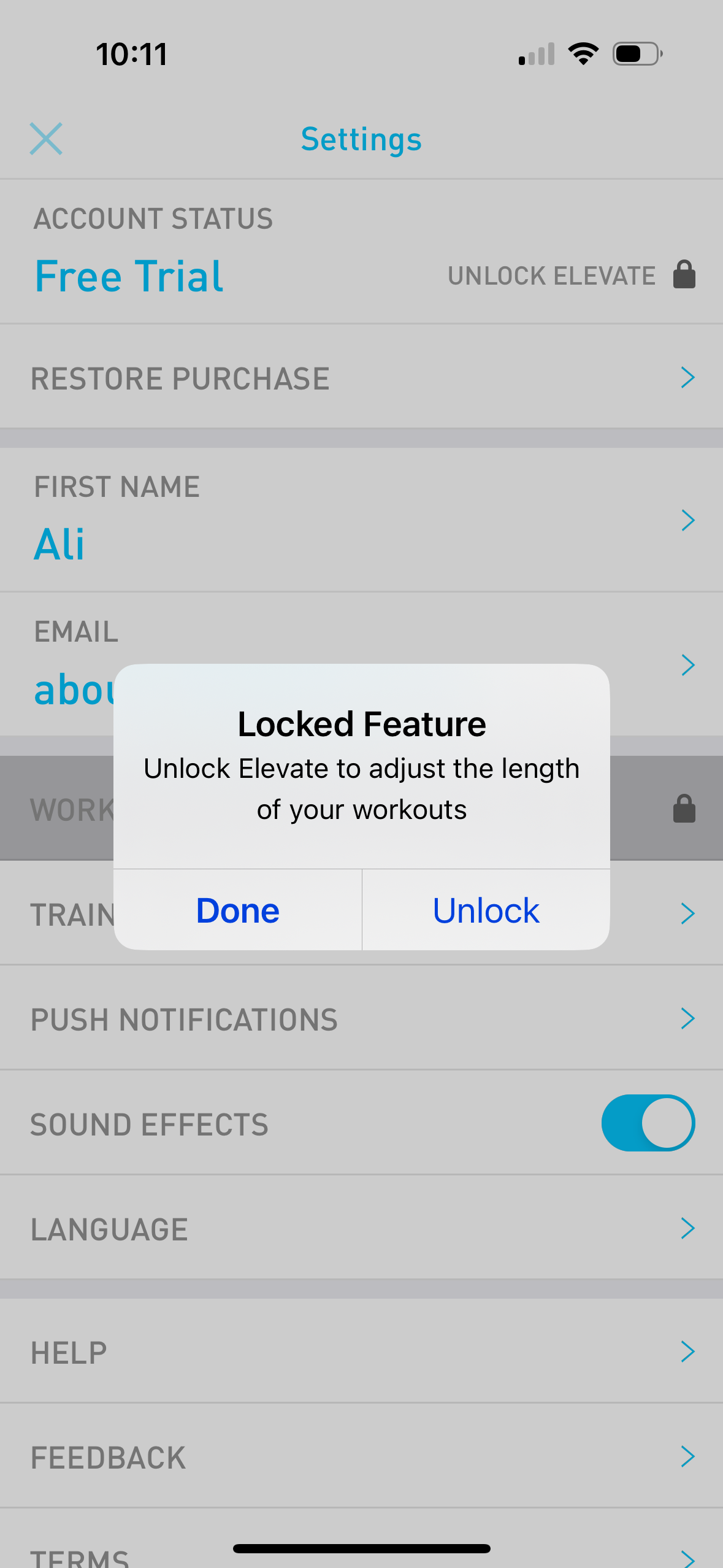This screenshot has width=723, height=1568.
Task: Close Settings using the X icon
Action: point(46,139)
